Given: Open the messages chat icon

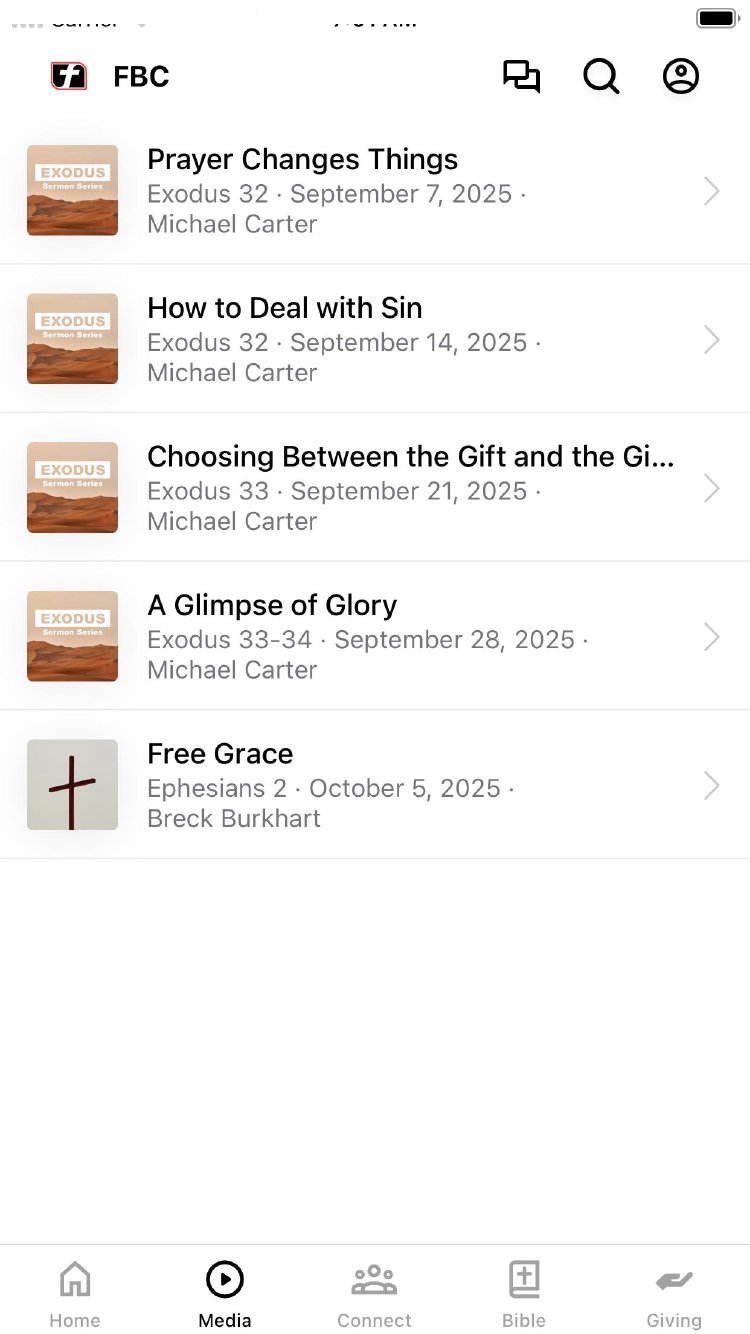Looking at the screenshot, I should [x=521, y=77].
